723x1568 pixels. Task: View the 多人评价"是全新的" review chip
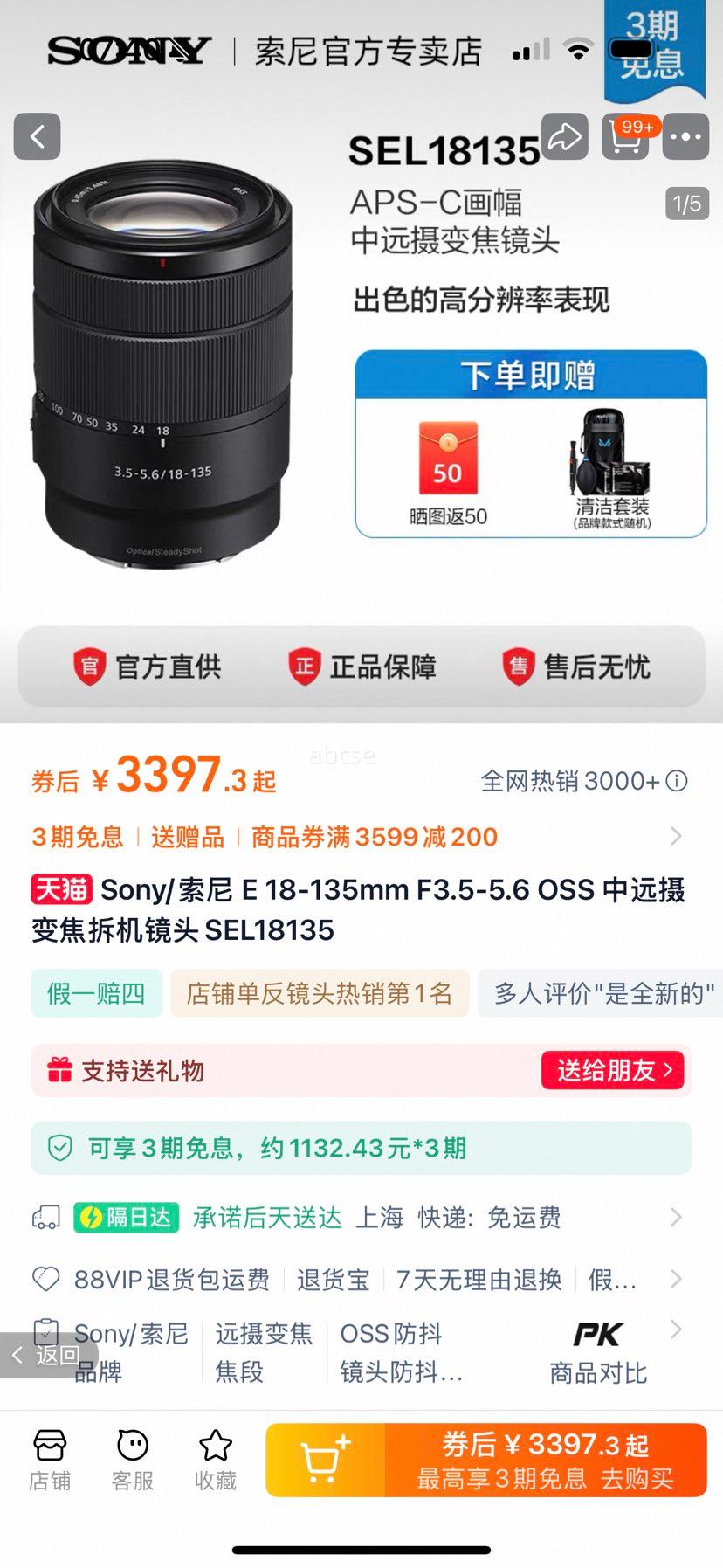click(602, 993)
